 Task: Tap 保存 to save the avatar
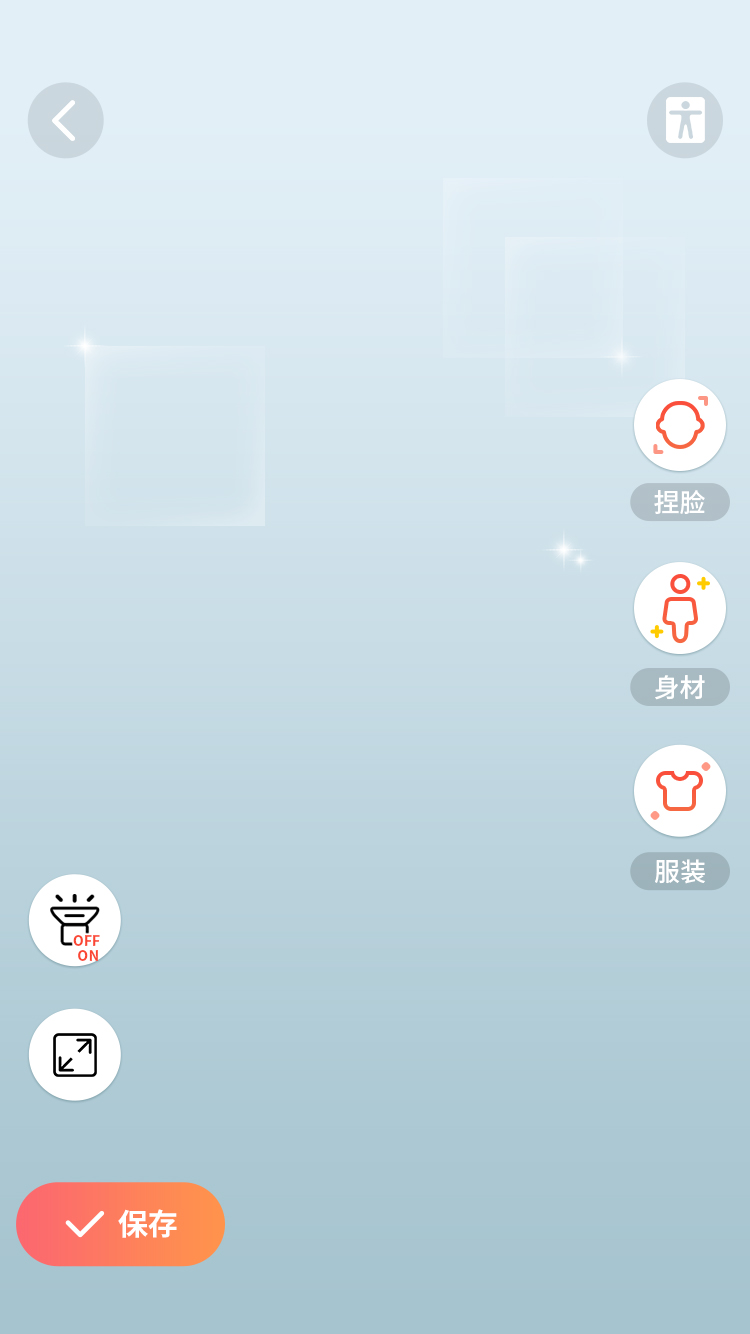120,1224
